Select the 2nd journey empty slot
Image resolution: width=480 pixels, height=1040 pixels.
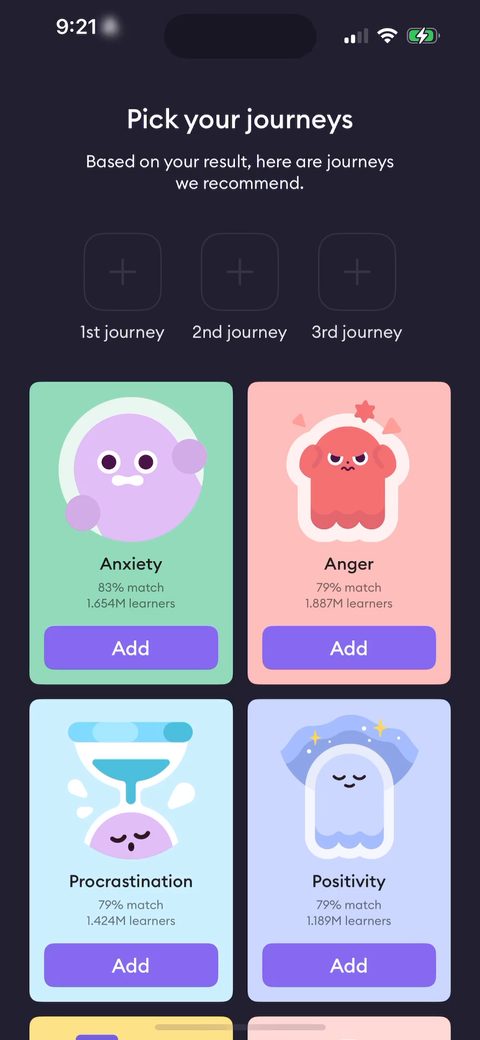pos(240,272)
